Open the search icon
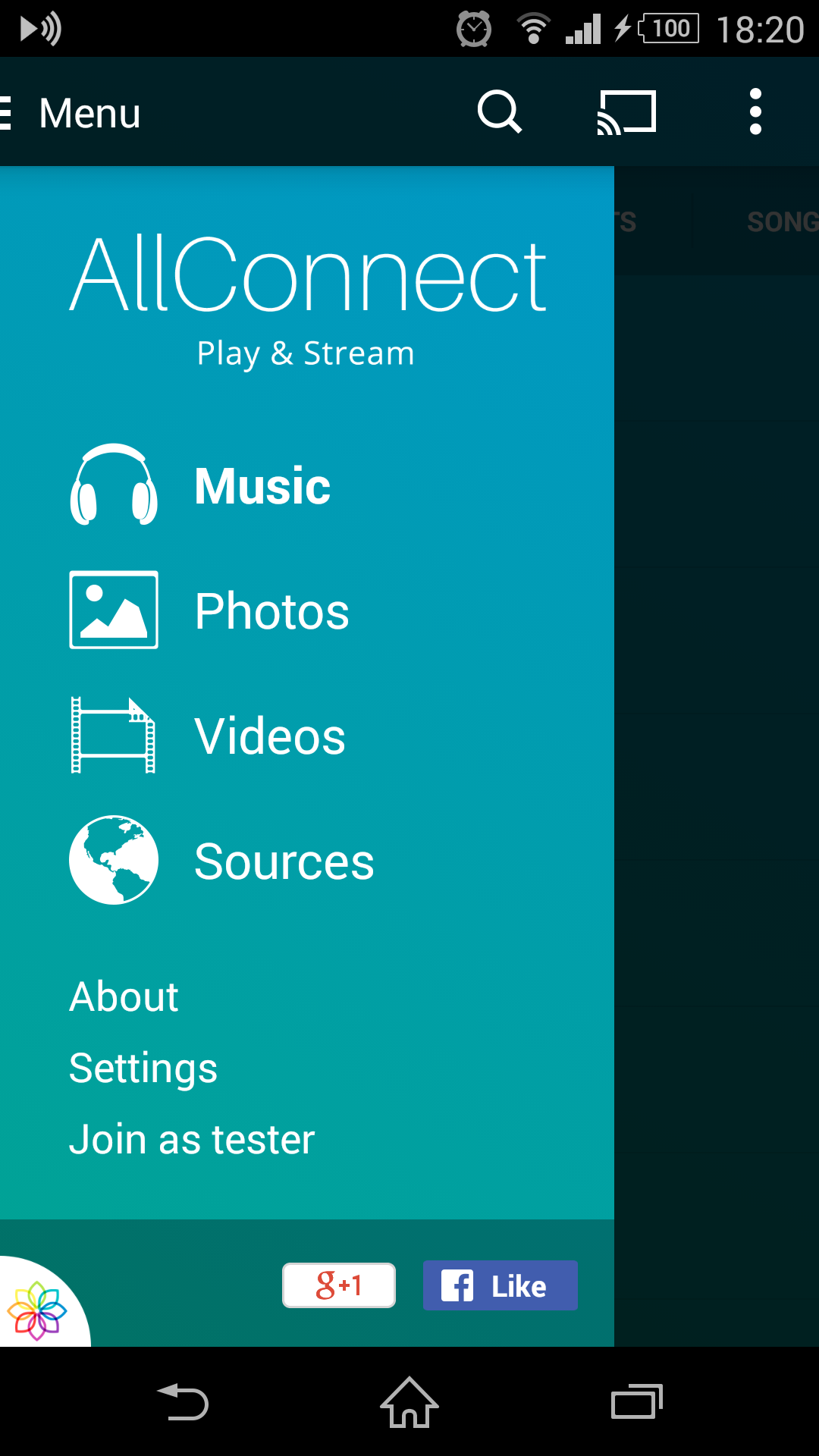The width and height of the screenshot is (819, 1456). [500, 112]
